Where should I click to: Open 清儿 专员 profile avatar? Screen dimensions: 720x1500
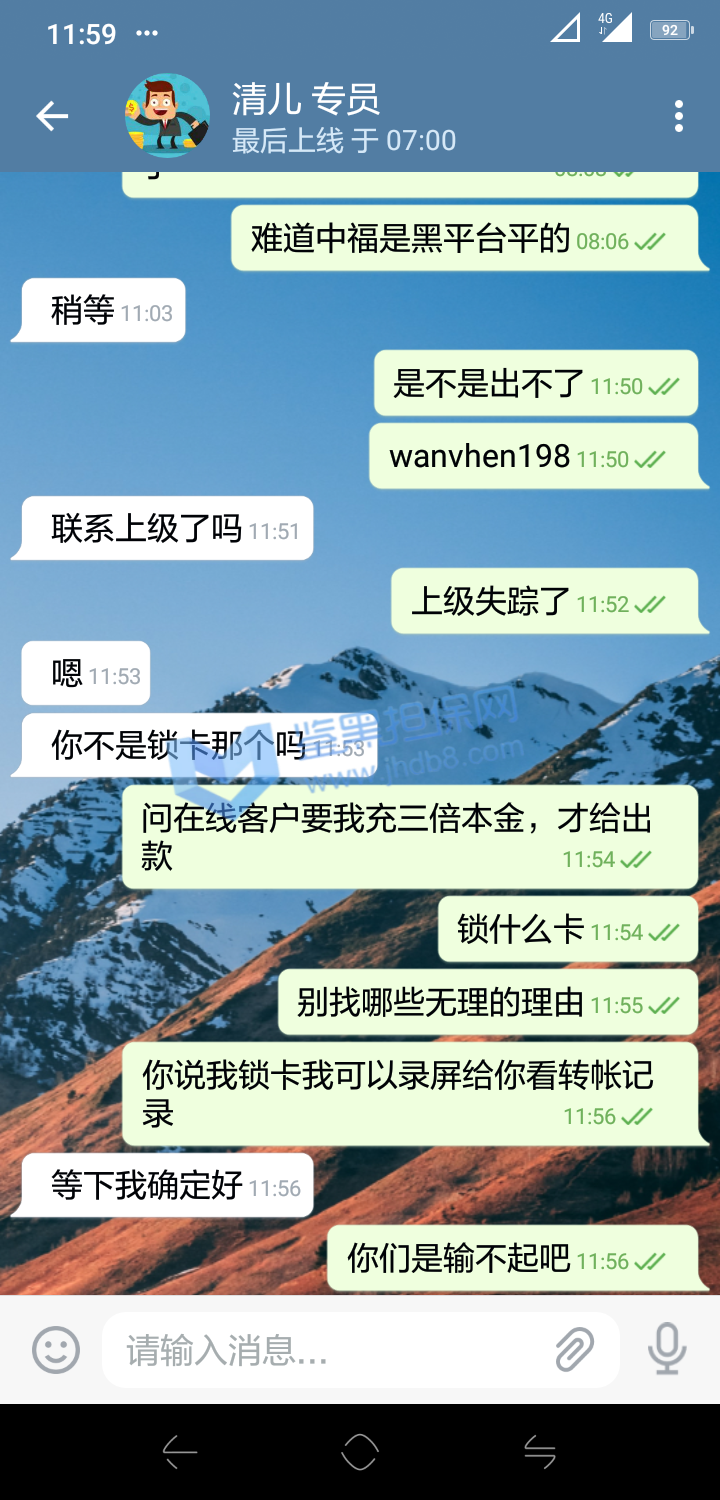pyautogui.click(x=167, y=116)
